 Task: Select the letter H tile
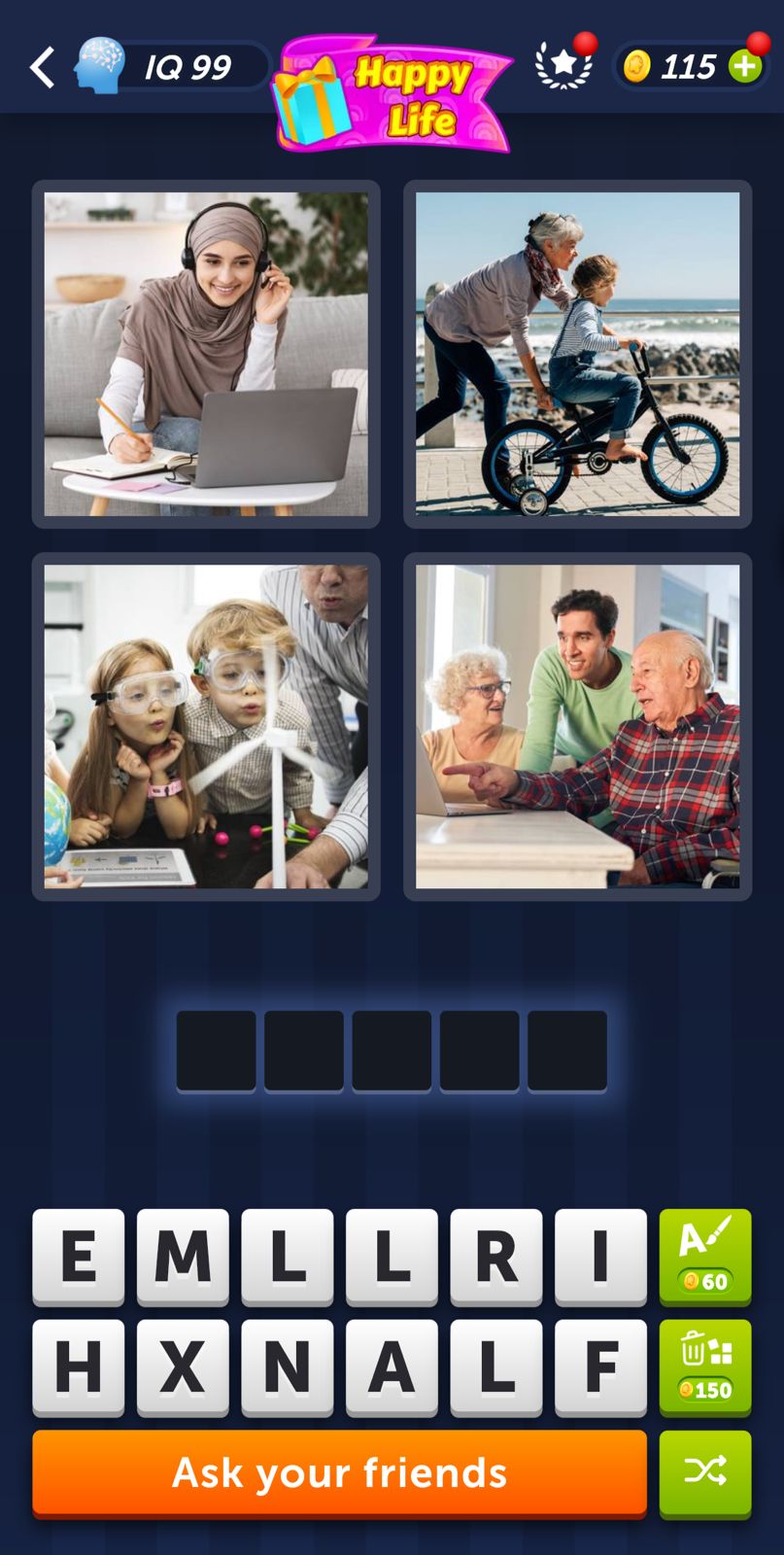click(79, 1365)
